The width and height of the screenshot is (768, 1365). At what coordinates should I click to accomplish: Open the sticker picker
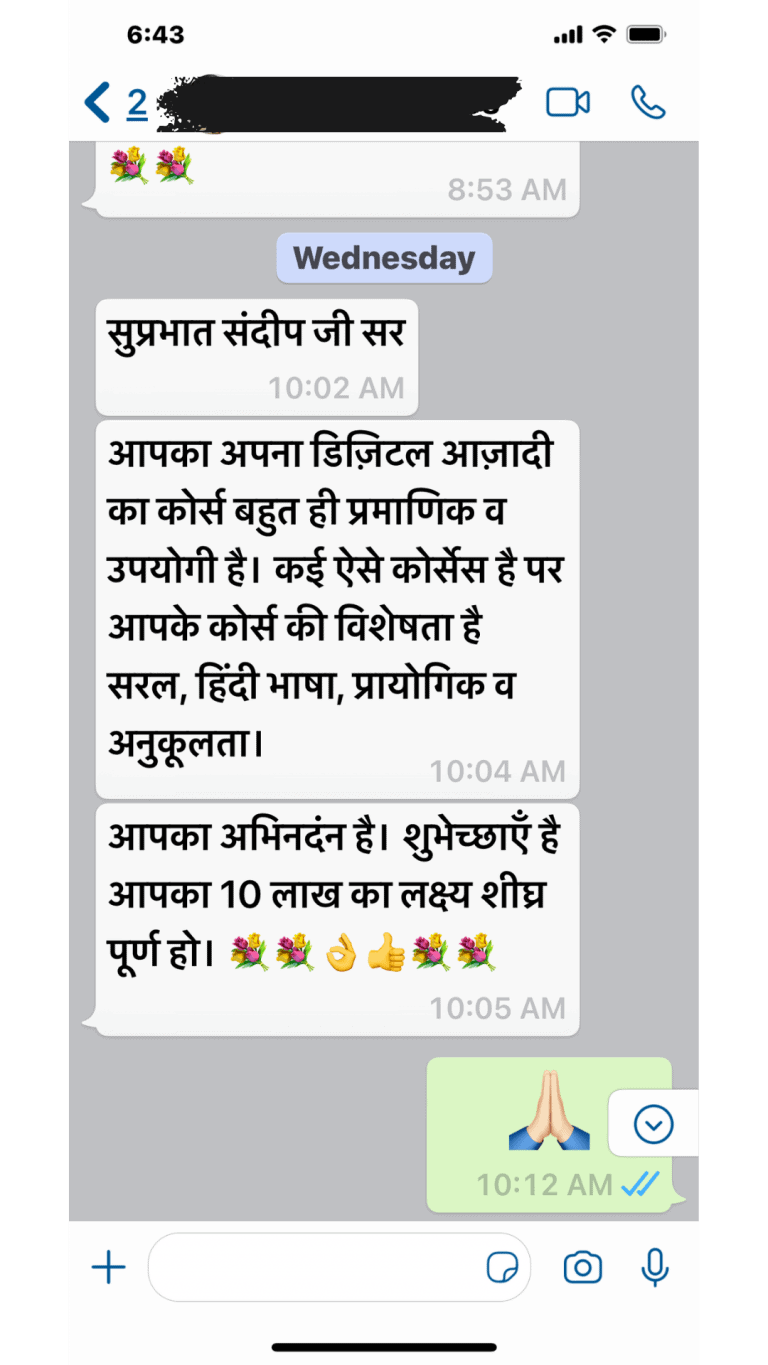coord(502,1268)
